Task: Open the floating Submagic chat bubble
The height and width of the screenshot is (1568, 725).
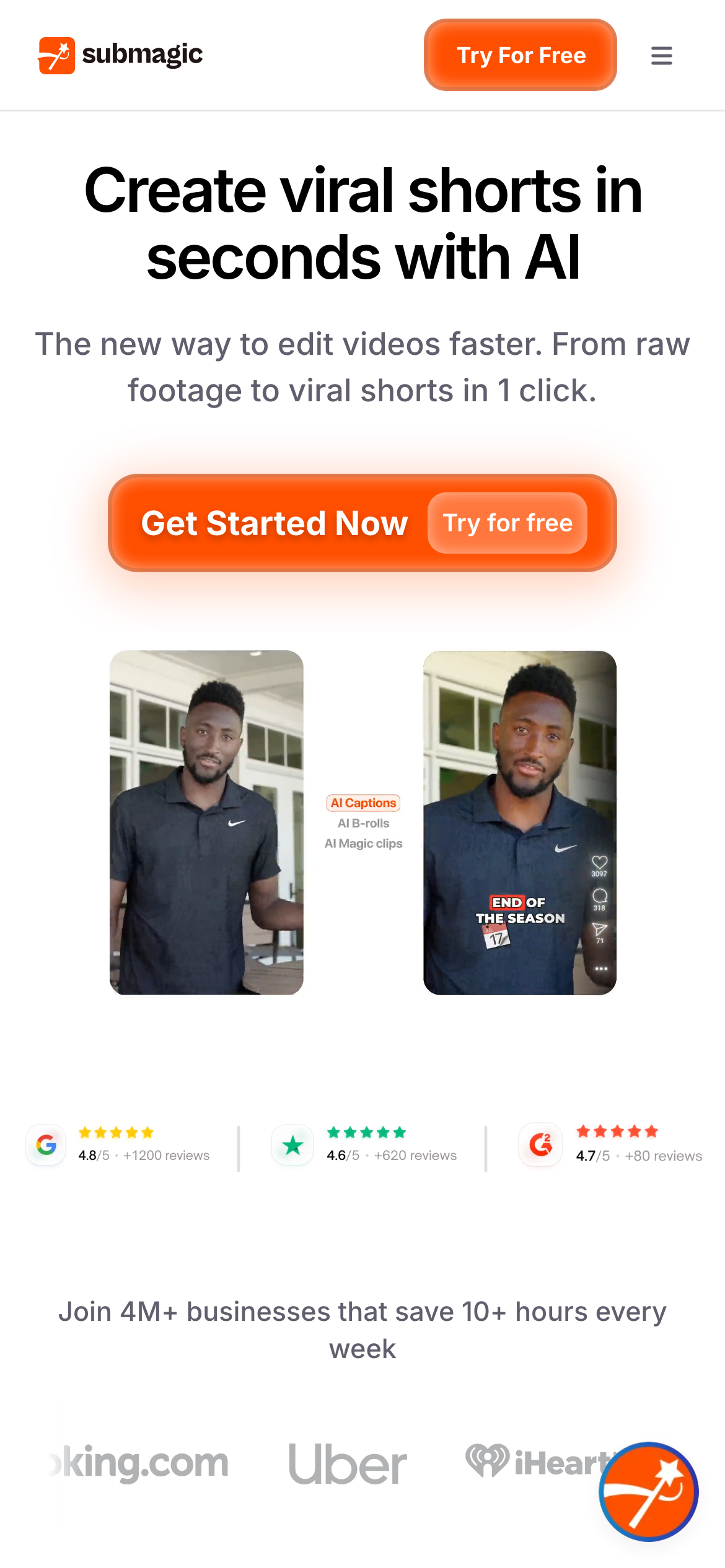Action: tap(648, 1491)
